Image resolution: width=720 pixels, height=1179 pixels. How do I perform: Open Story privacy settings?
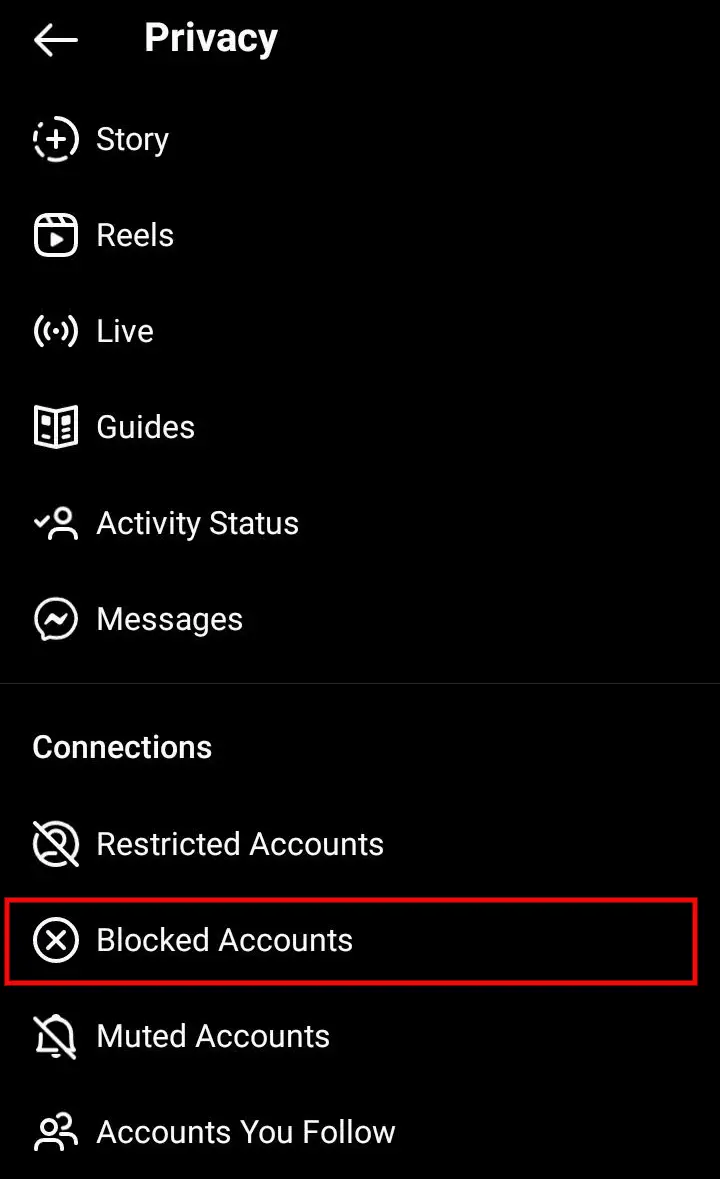pyautogui.click(x=132, y=139)
